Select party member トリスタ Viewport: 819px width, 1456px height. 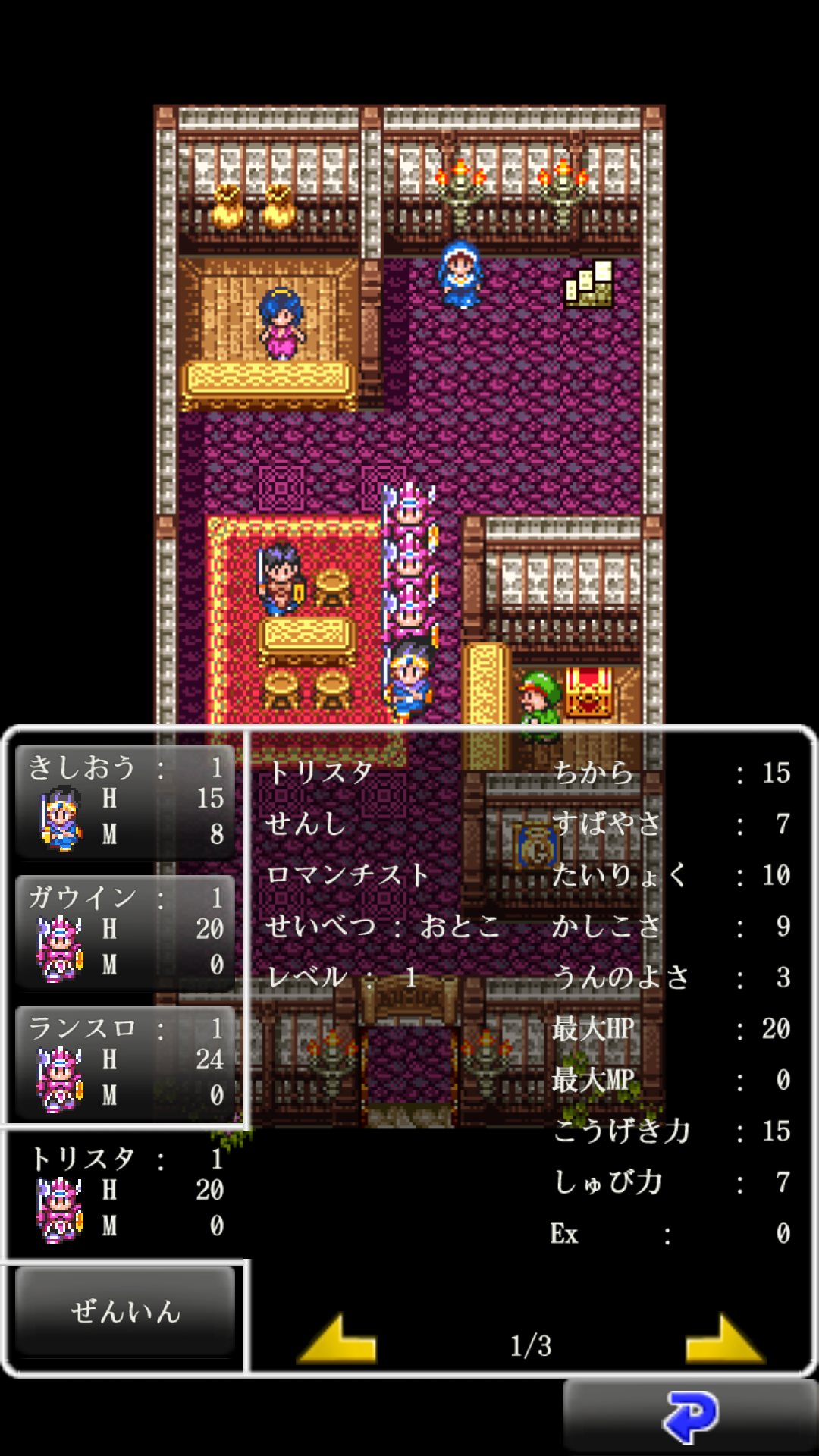(x=125, y=1192)
